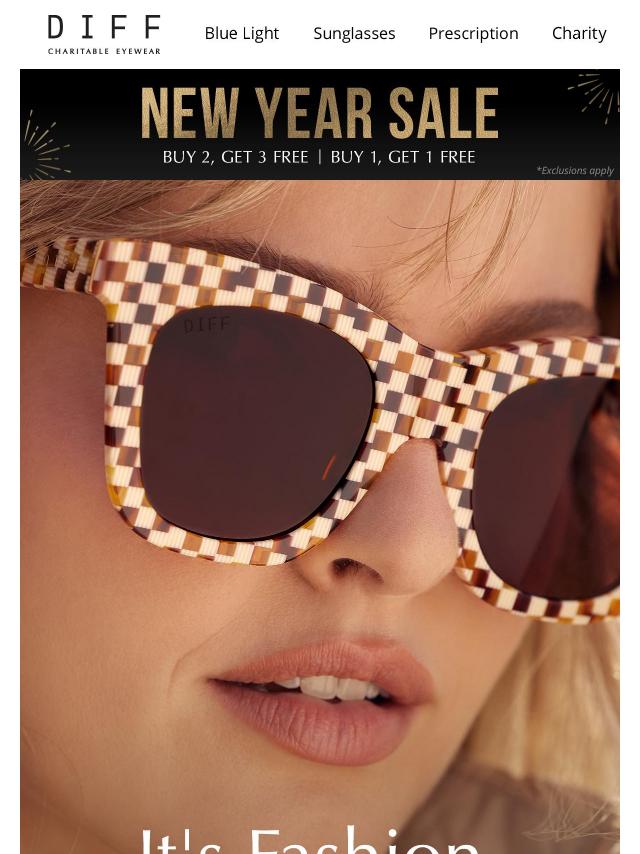Open the Blue Light category link
Image resolution: width=640 pixels, height=854 pixels.
pos(241,33)
